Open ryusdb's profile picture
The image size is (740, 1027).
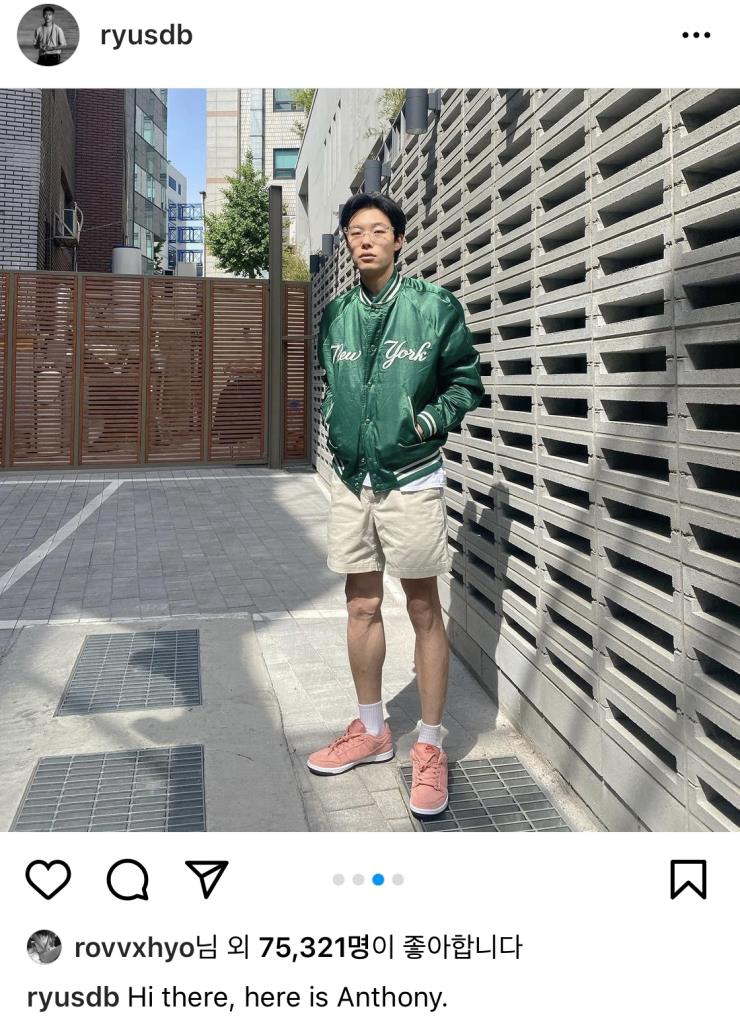[x=48, y=35]
